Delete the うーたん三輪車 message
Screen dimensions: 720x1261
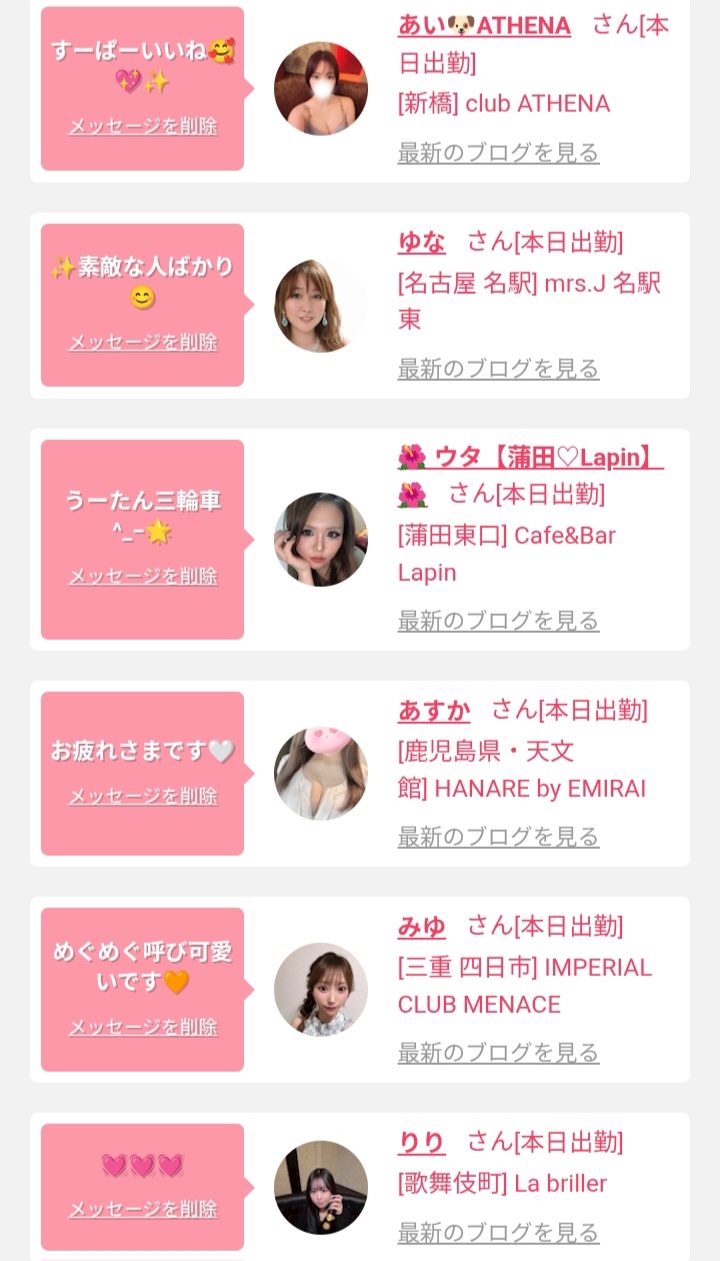(143, 576)
